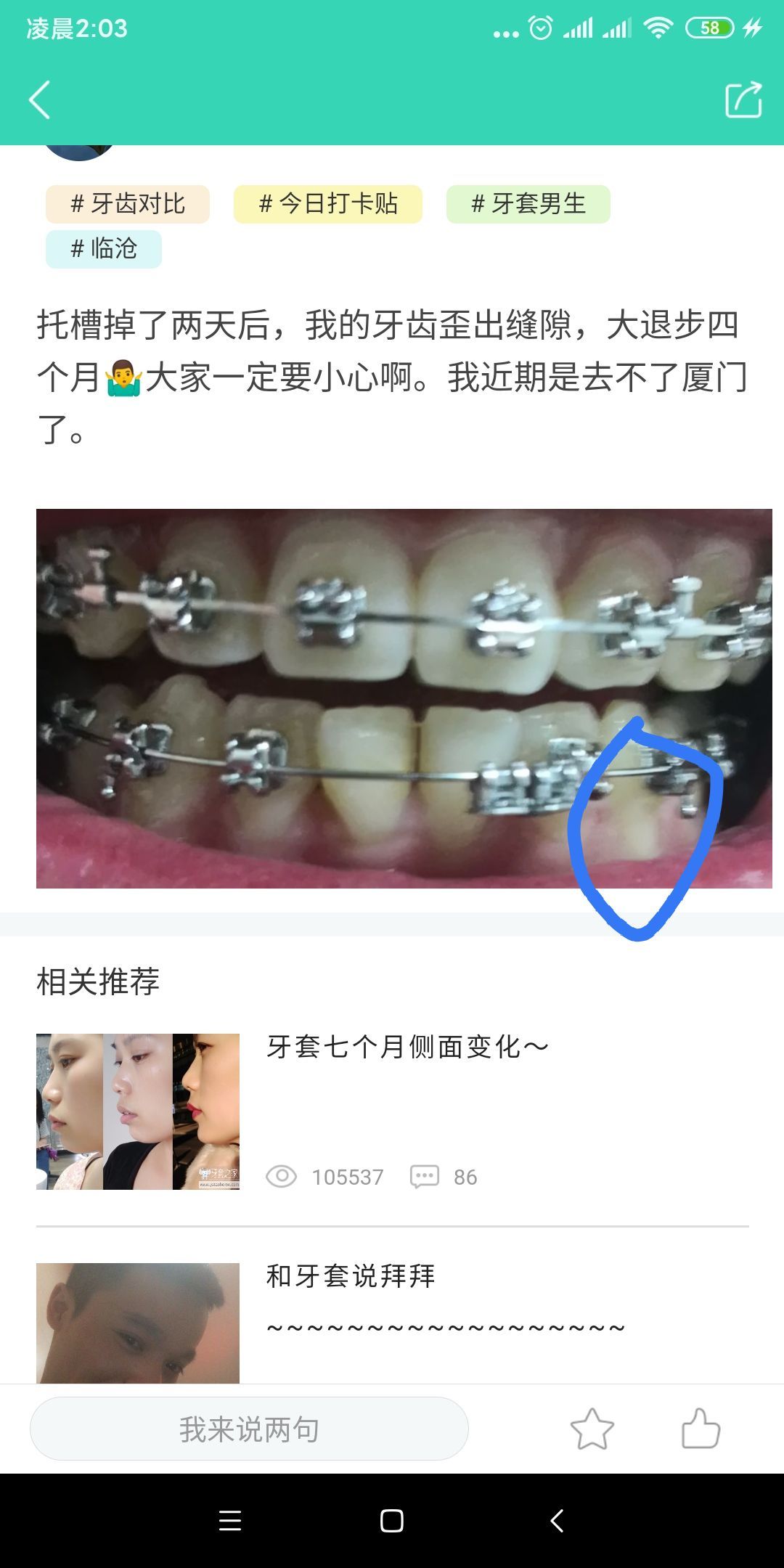This screenshot has width=784, height=1568.
Task: Like this post with thumbs-up icon
Action: (701, 1429)
